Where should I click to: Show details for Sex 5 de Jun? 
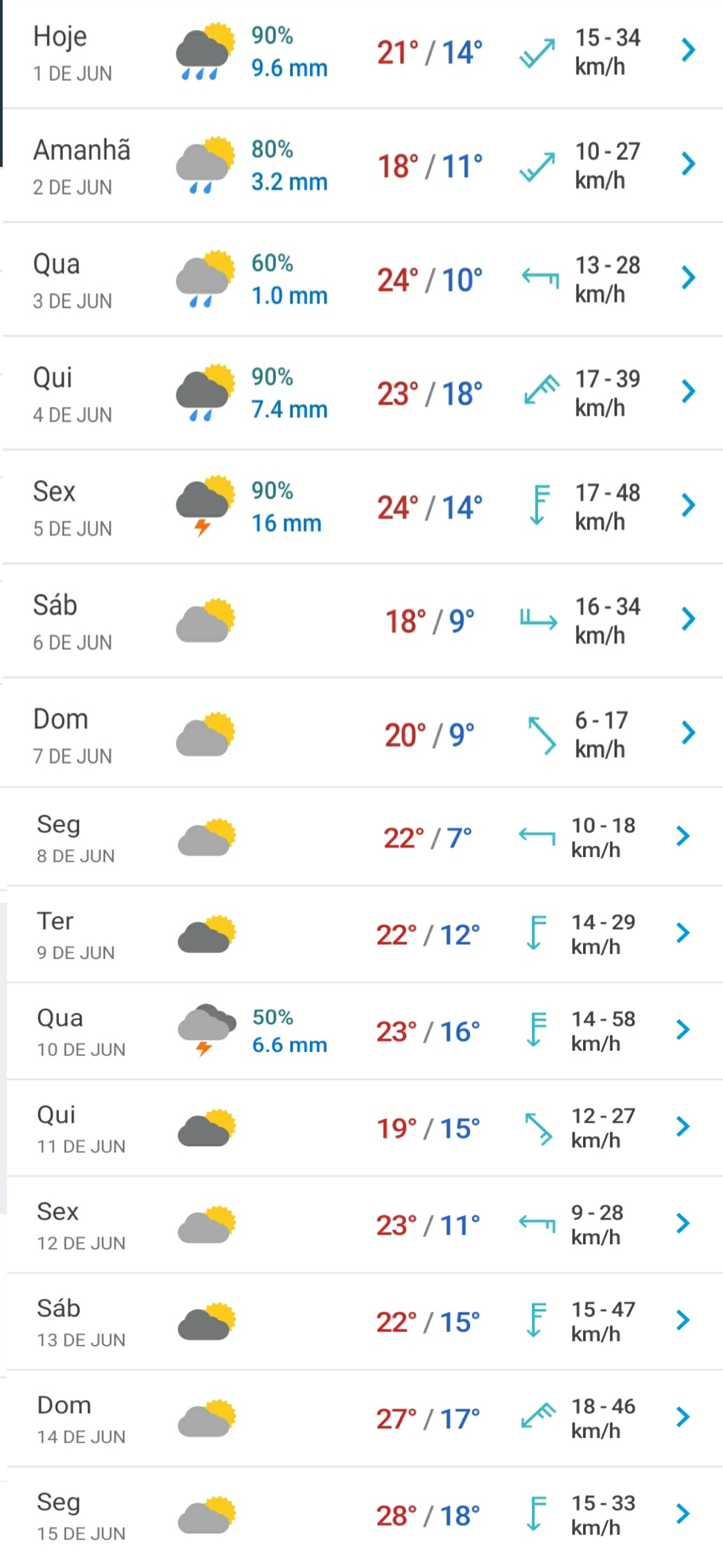tap(363, 508)
